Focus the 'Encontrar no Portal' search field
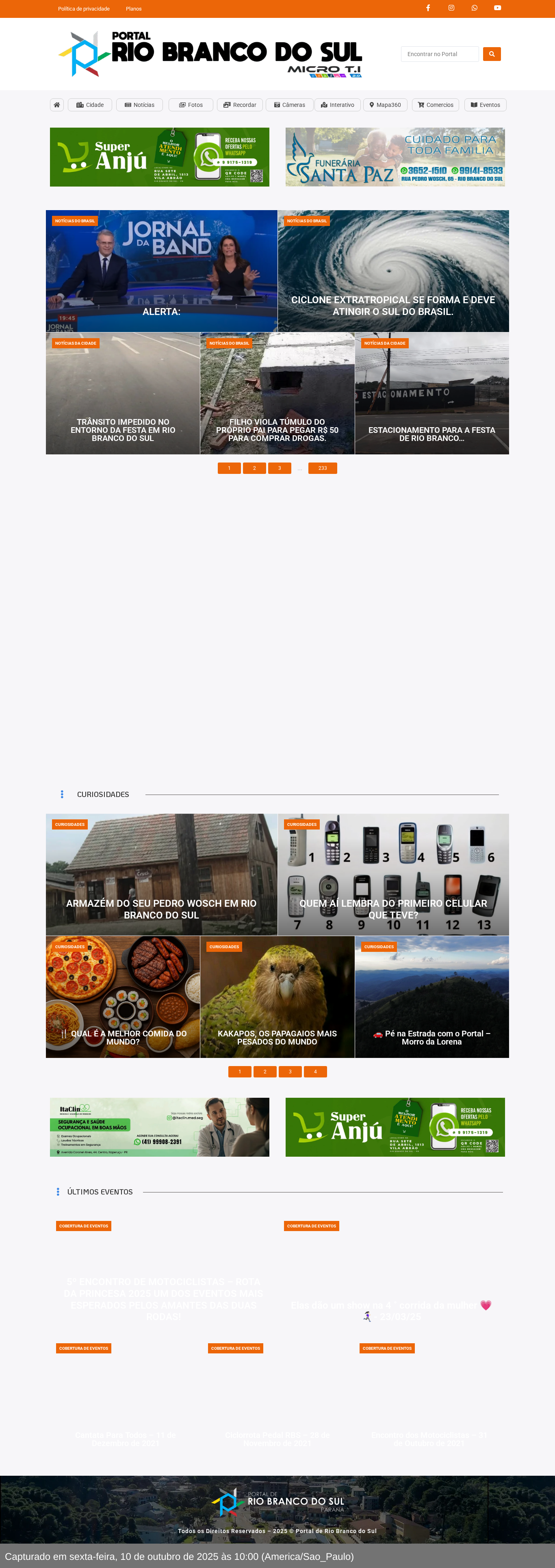The height and width of the screenshot is (1568, 555). tap(439, 54)
